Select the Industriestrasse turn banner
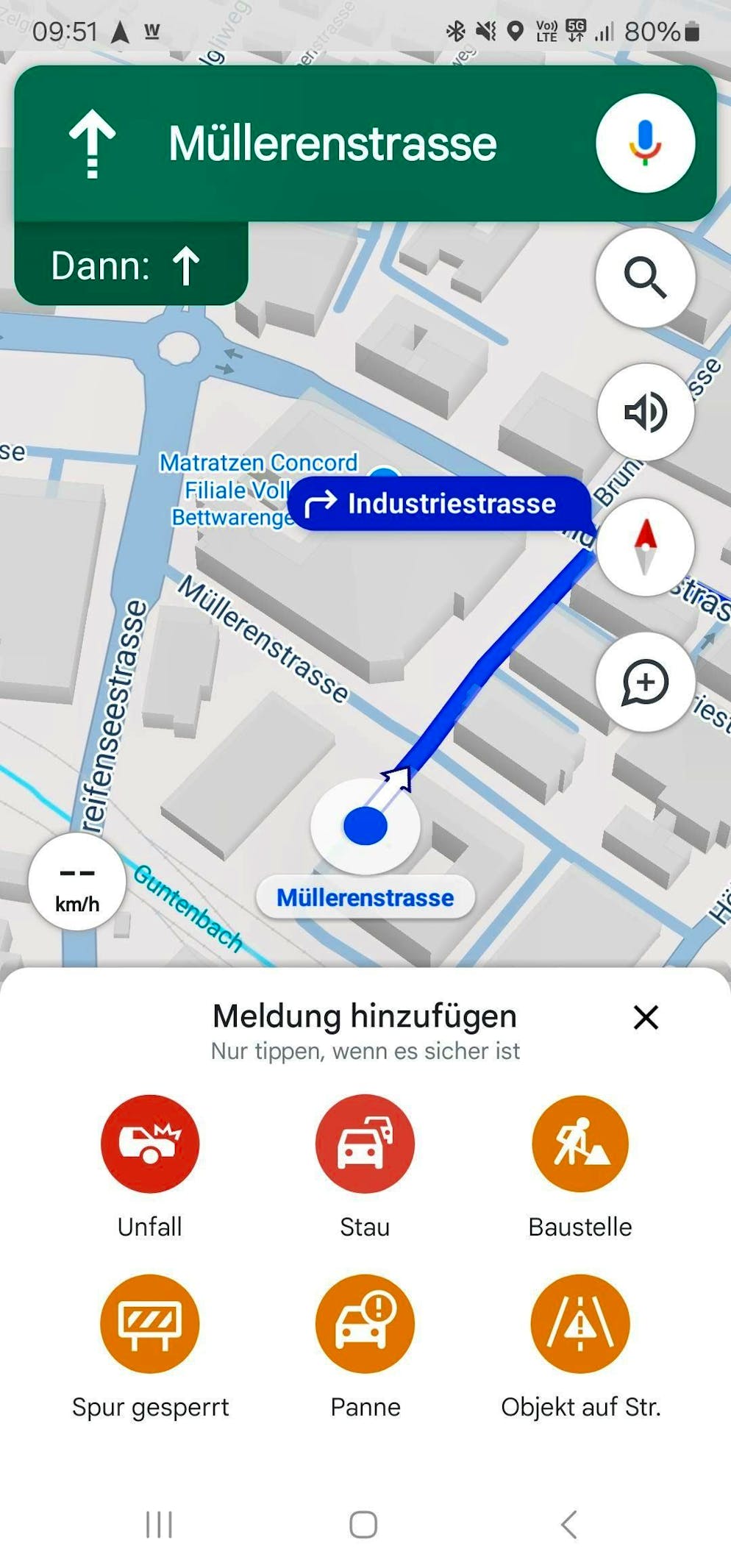 441,503
